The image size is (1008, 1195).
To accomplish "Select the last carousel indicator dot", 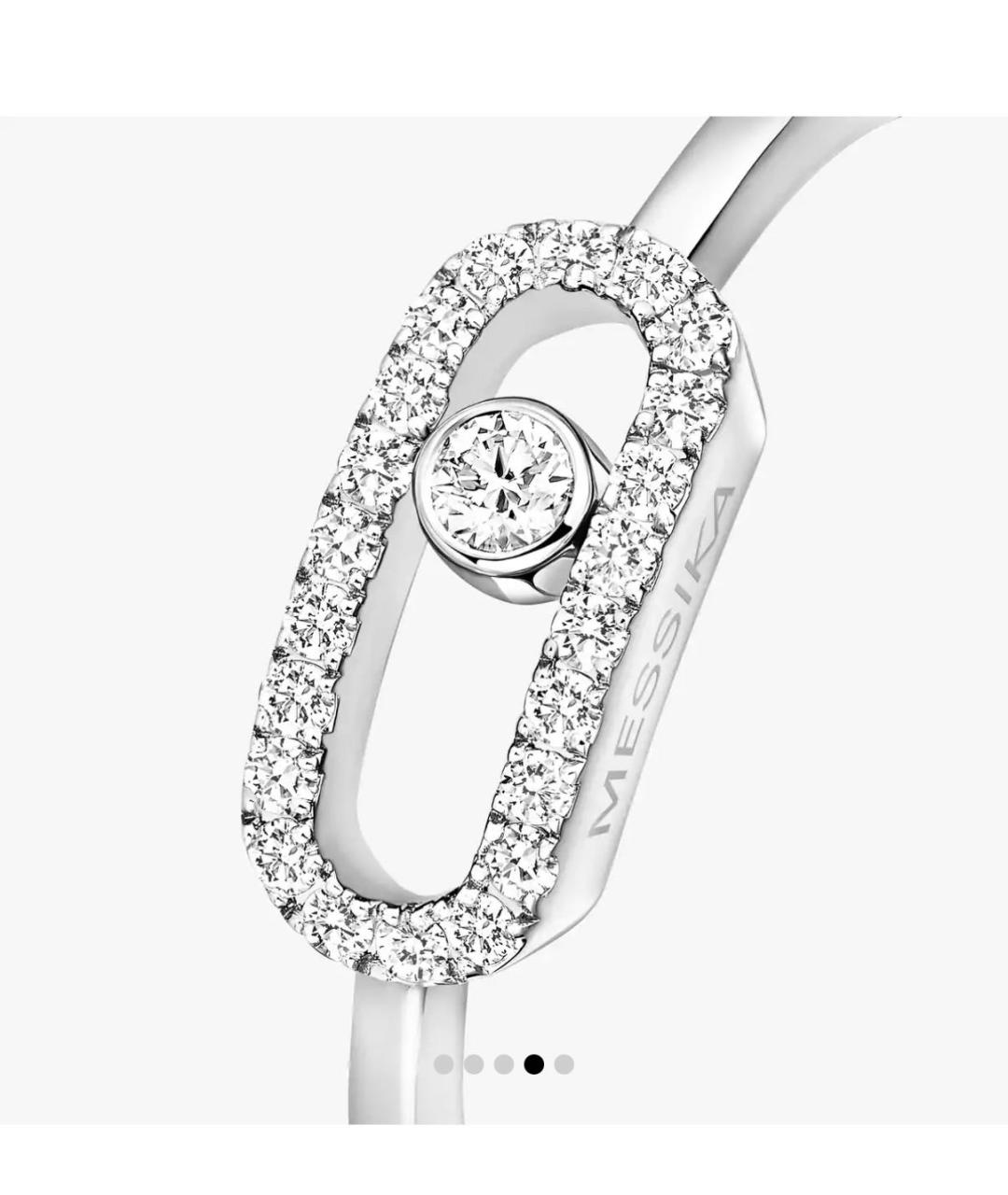I will [x=564, y=1063].
